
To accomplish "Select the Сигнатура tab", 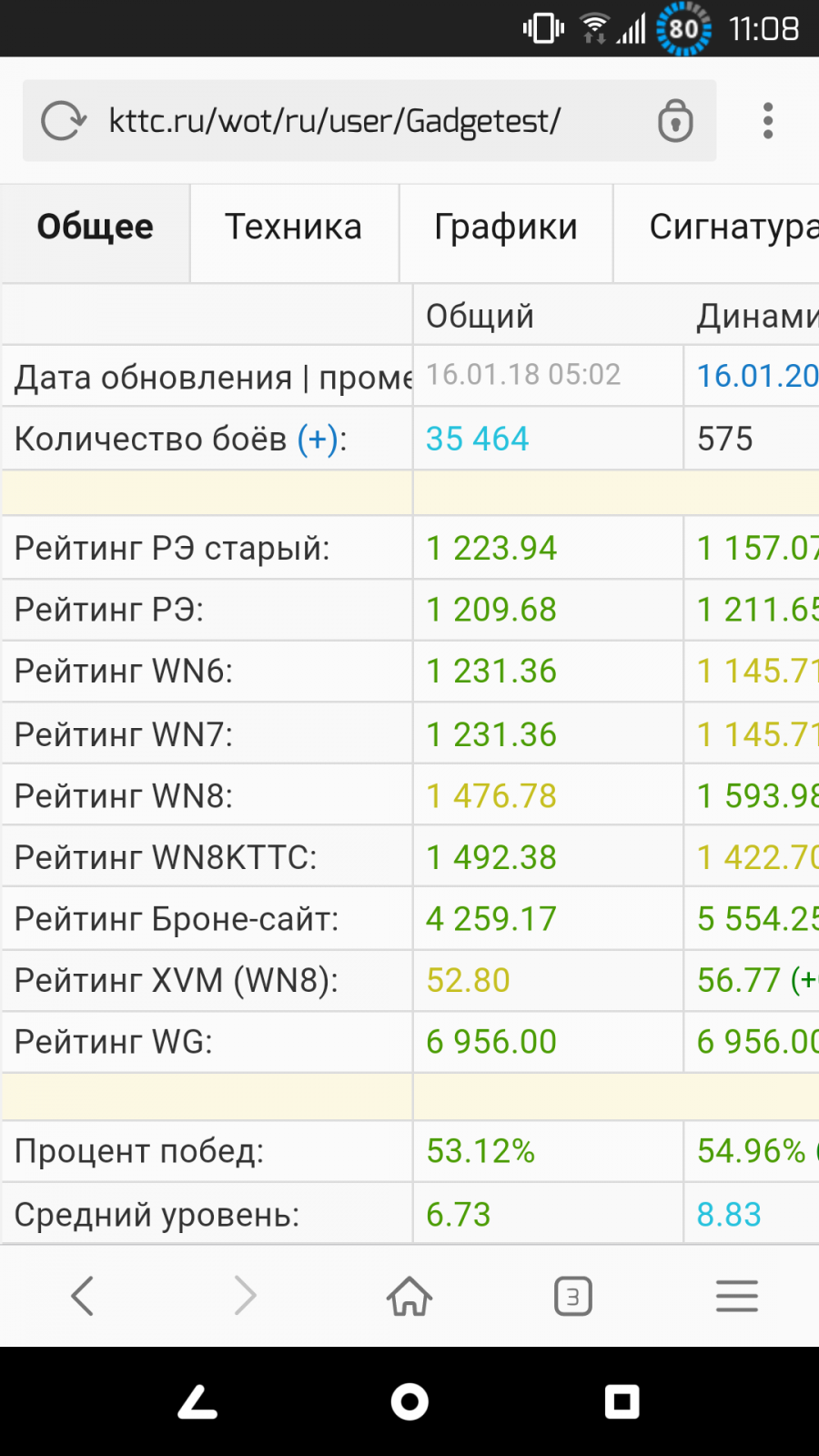I will 728,227.
